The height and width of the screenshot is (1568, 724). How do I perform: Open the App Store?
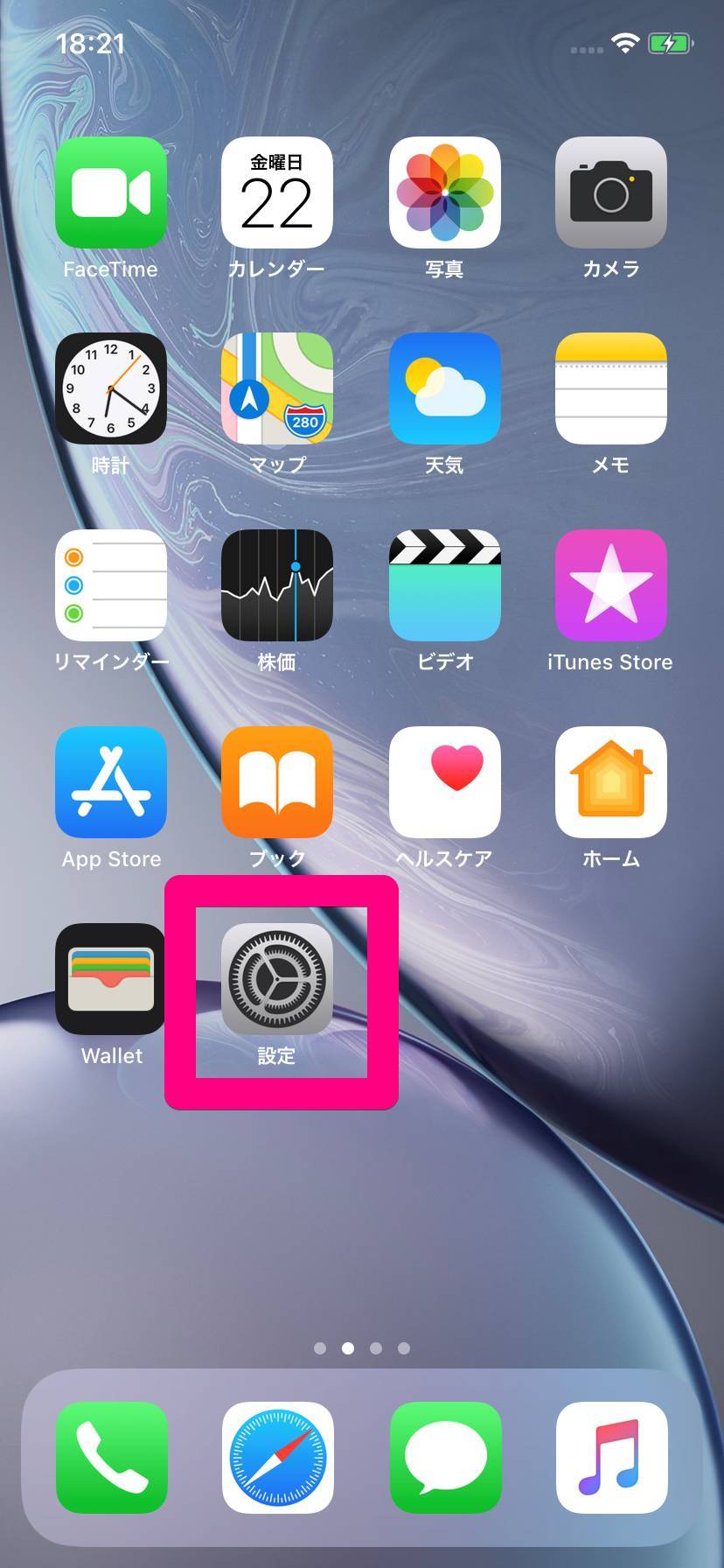click(x=111, y=781)
